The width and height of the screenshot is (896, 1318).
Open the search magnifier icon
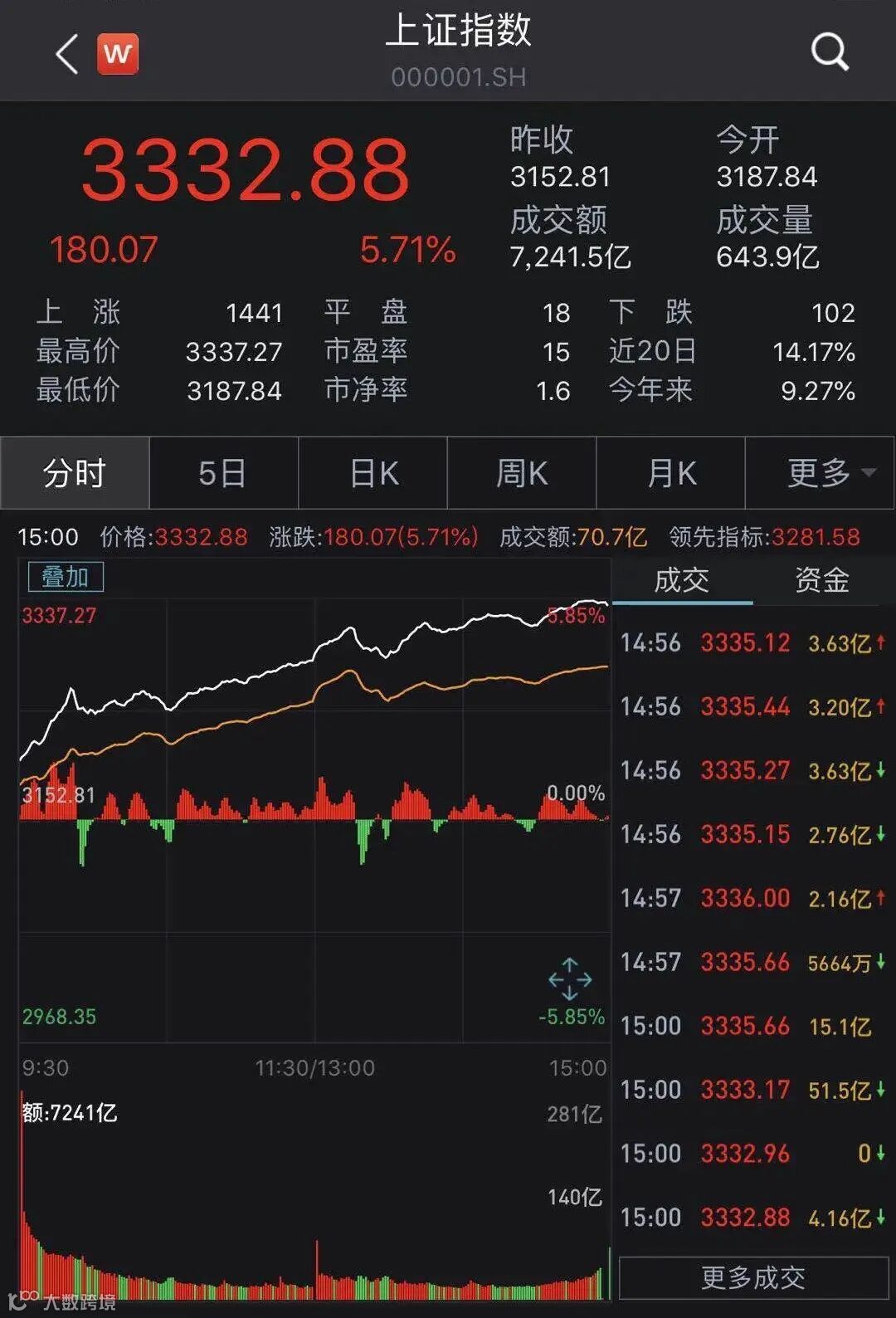pyautogui.click(x=829, y=53)
